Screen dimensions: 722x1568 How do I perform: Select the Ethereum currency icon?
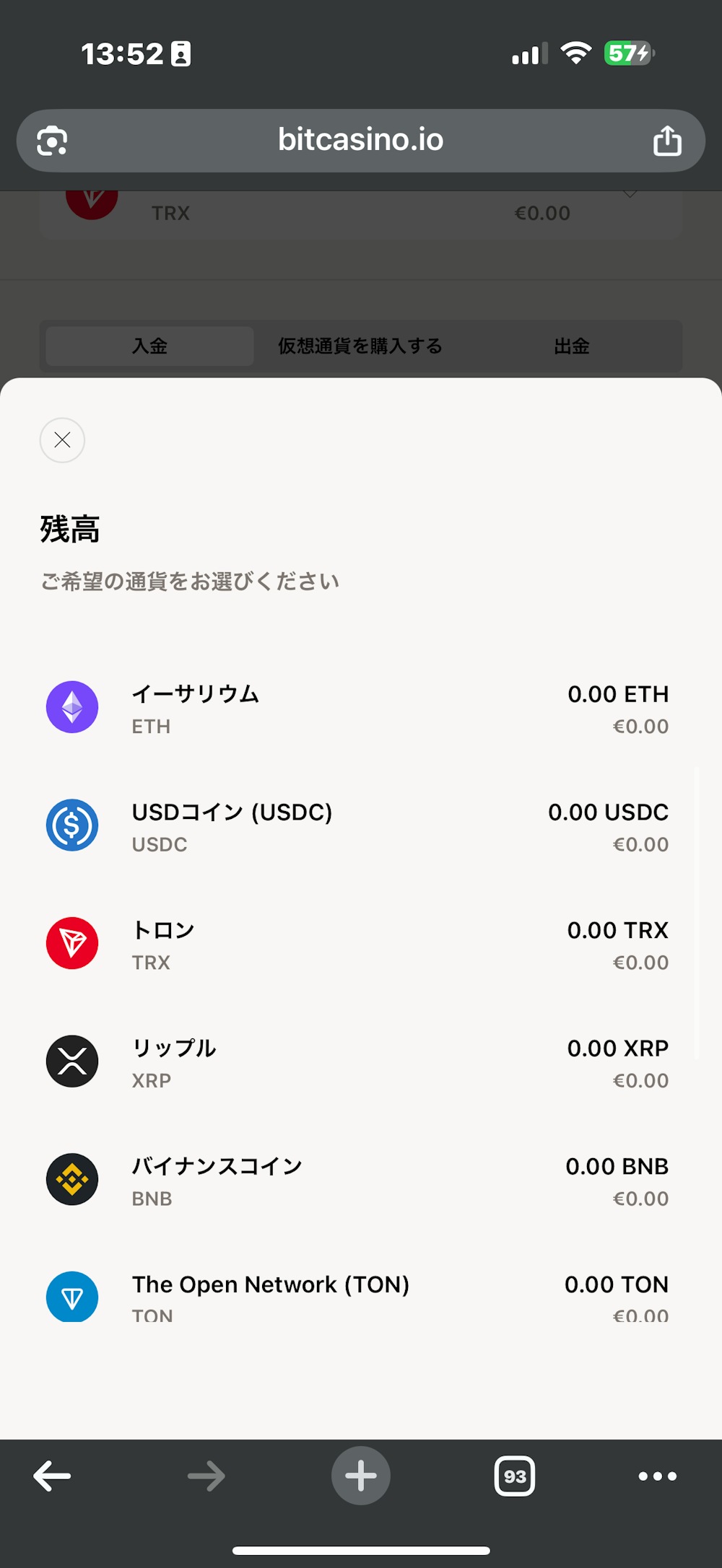coord(72,707)
